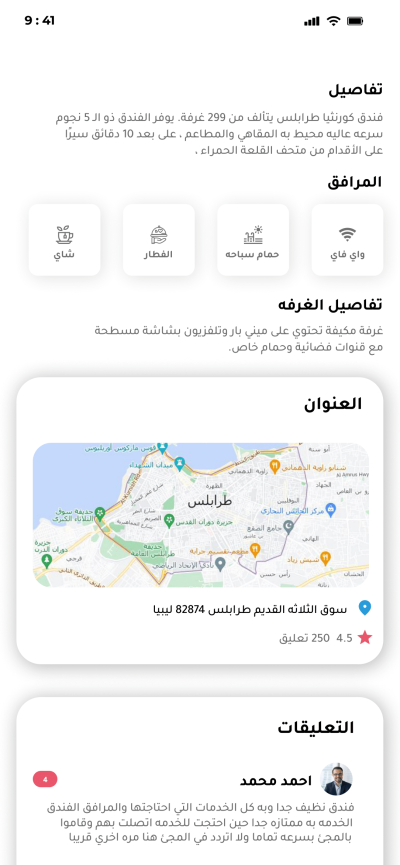Open احمد محمد's profile picture
The image size is (400, 865).
point(336,779)
